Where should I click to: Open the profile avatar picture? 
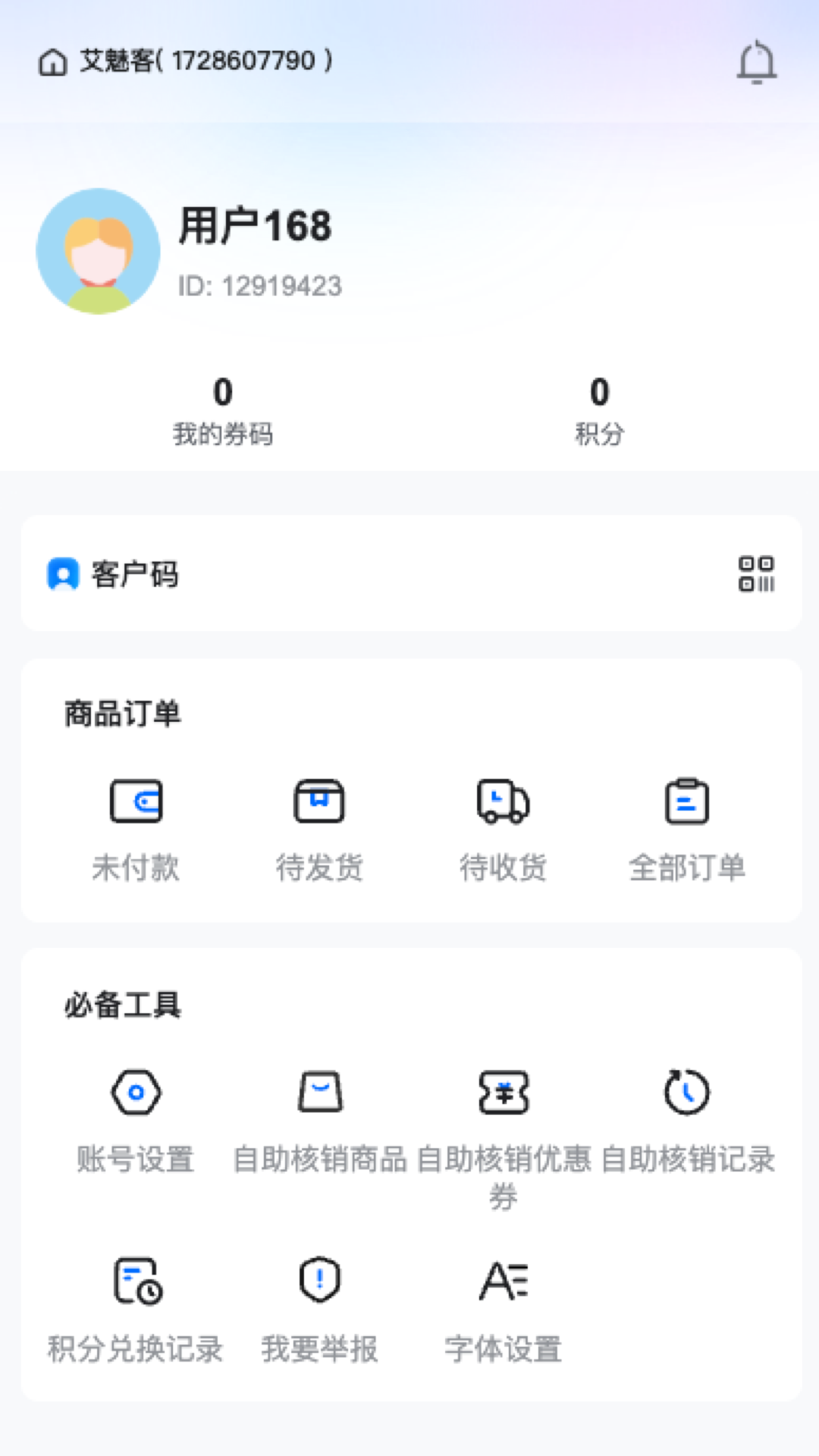(x=96, y=252)
